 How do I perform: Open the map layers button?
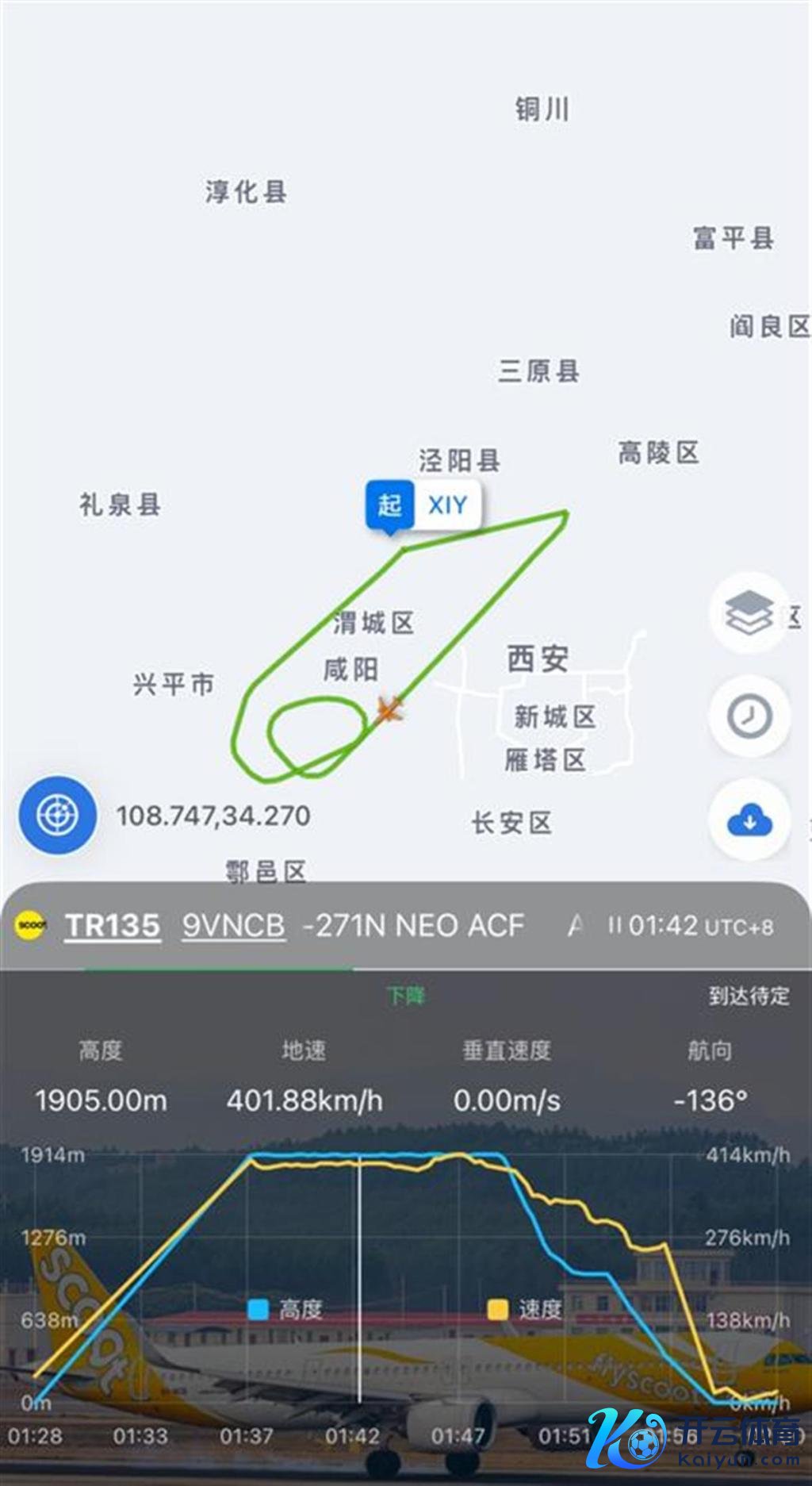tap(749, 613)
